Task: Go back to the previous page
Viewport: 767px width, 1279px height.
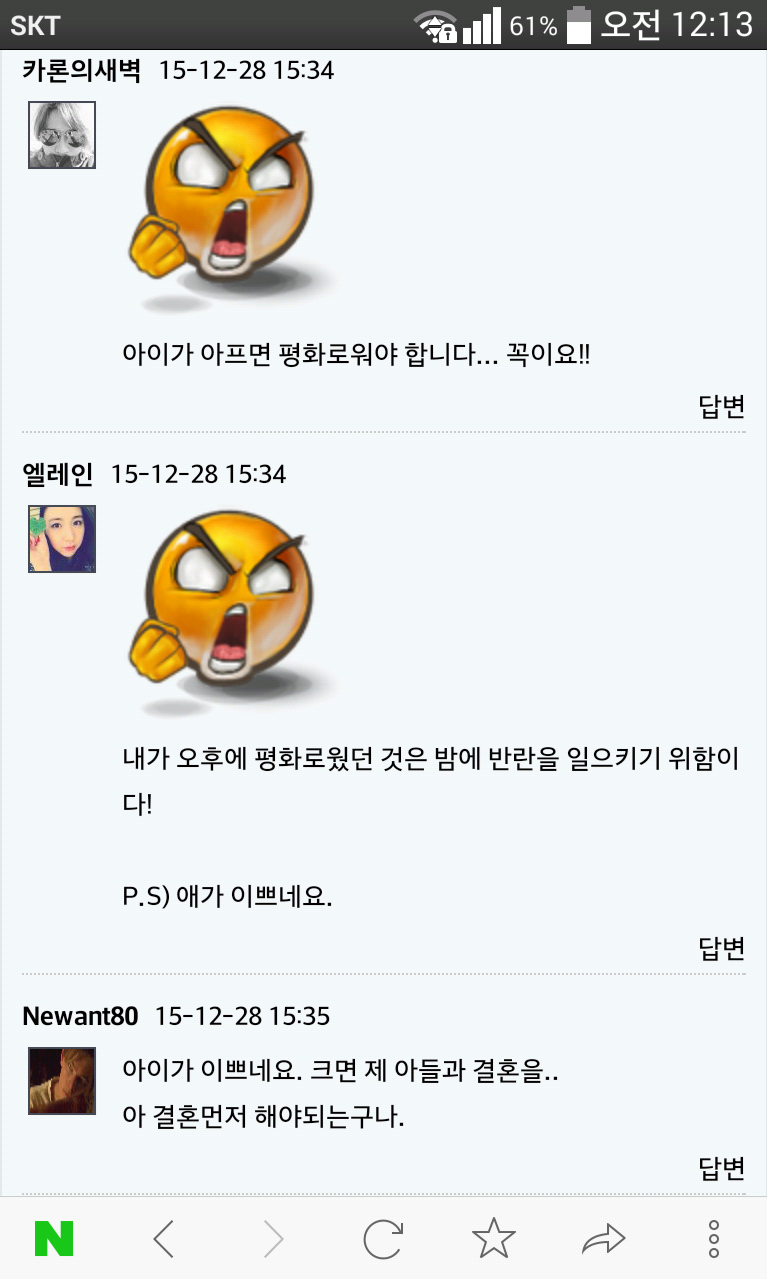Action: tap(164, 1240)
